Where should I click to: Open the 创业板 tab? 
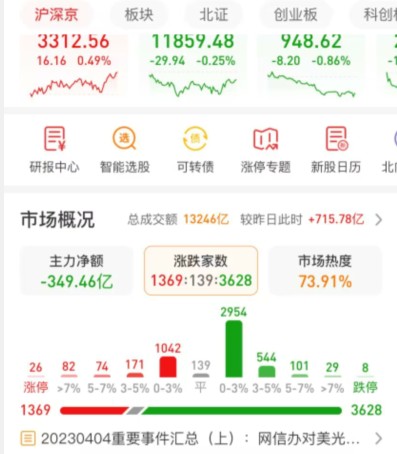click(x=295, y=15)
